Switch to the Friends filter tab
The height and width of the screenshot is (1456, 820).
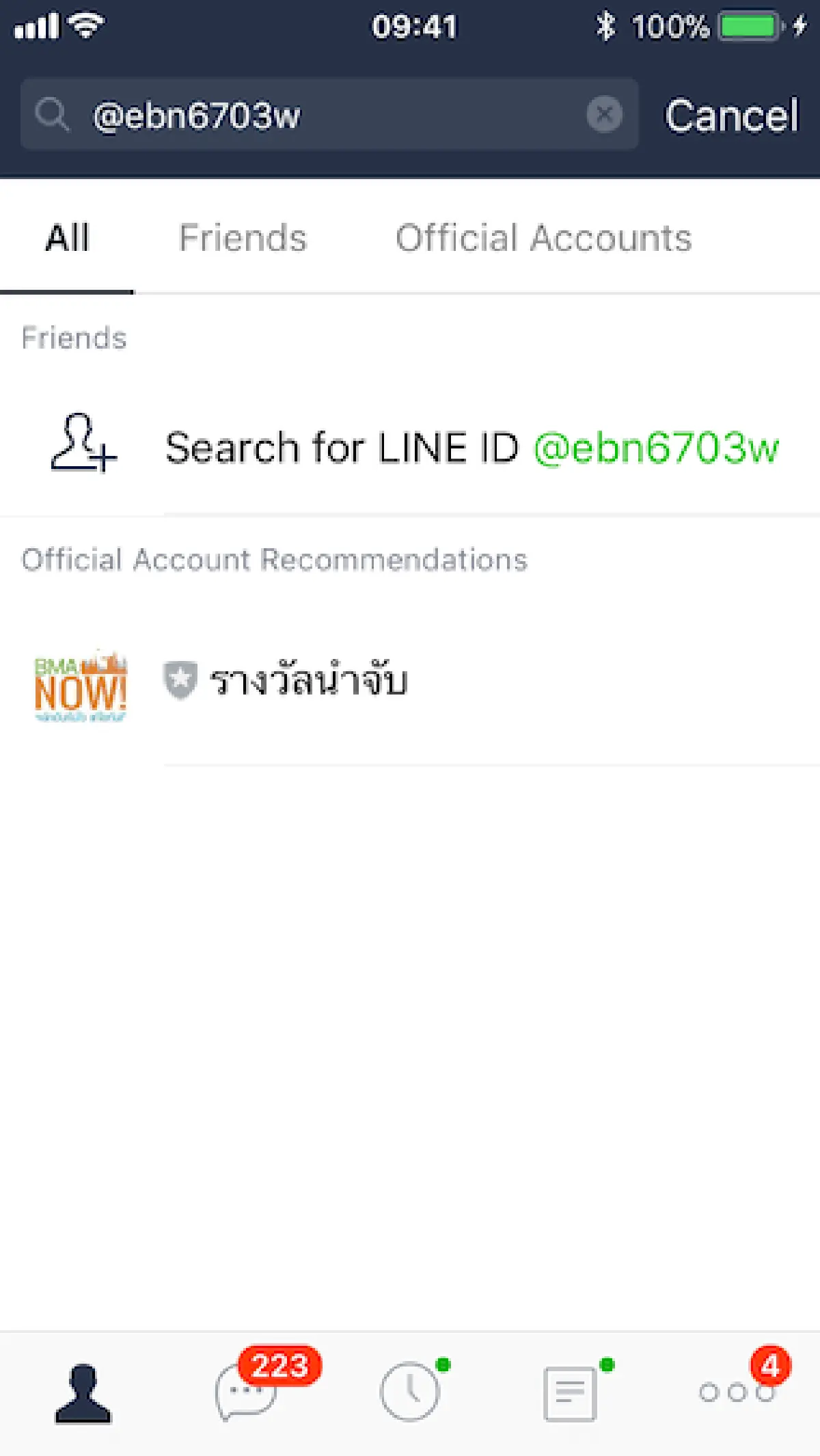(x=243, y=238)
